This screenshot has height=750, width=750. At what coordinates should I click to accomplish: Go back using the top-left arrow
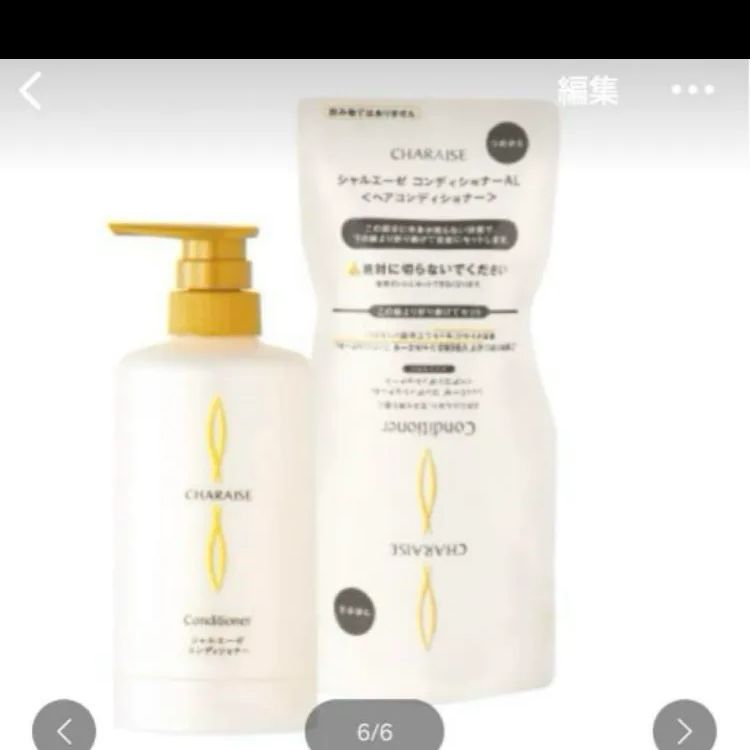pos(31,91)
